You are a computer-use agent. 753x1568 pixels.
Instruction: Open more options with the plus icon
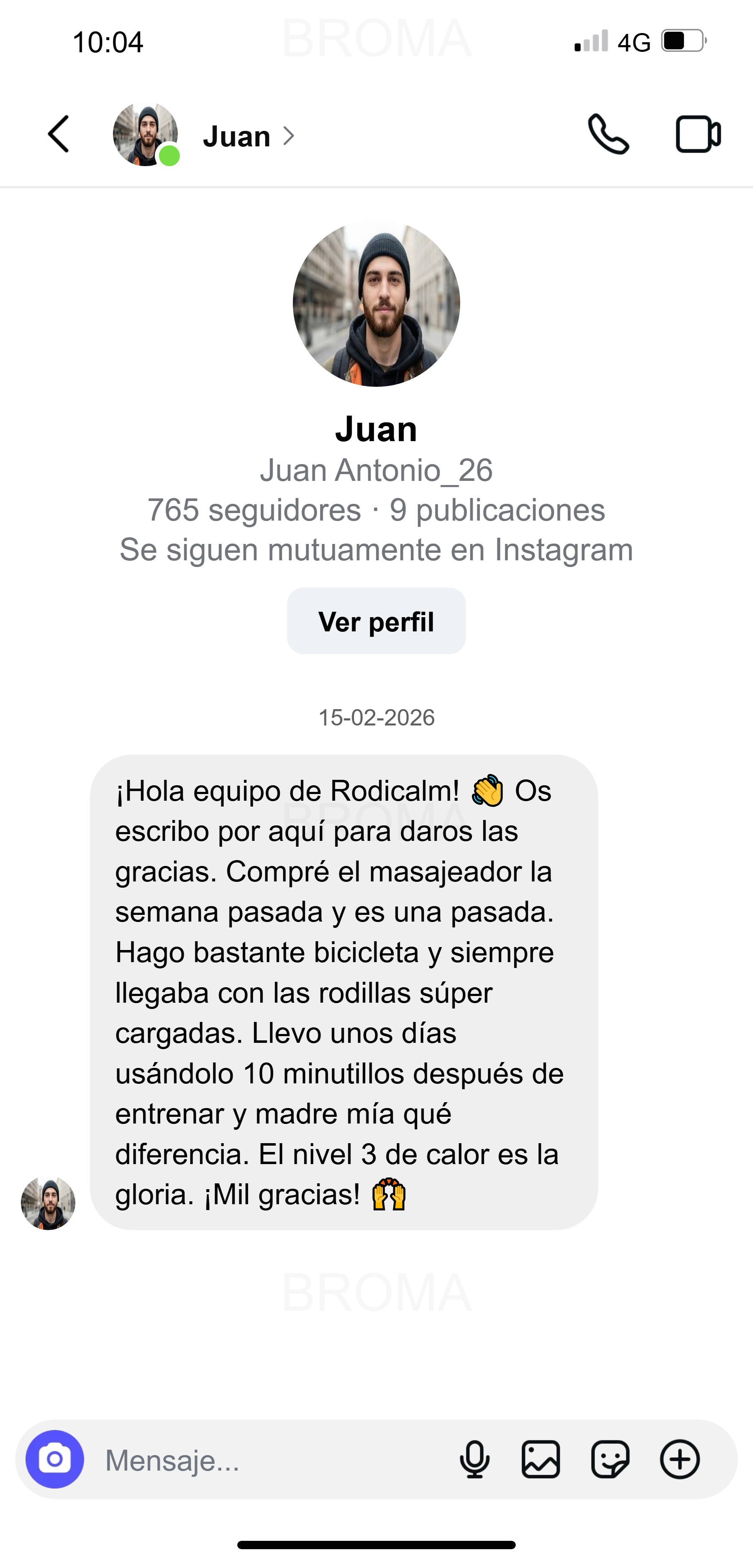tap(680, 1459)
